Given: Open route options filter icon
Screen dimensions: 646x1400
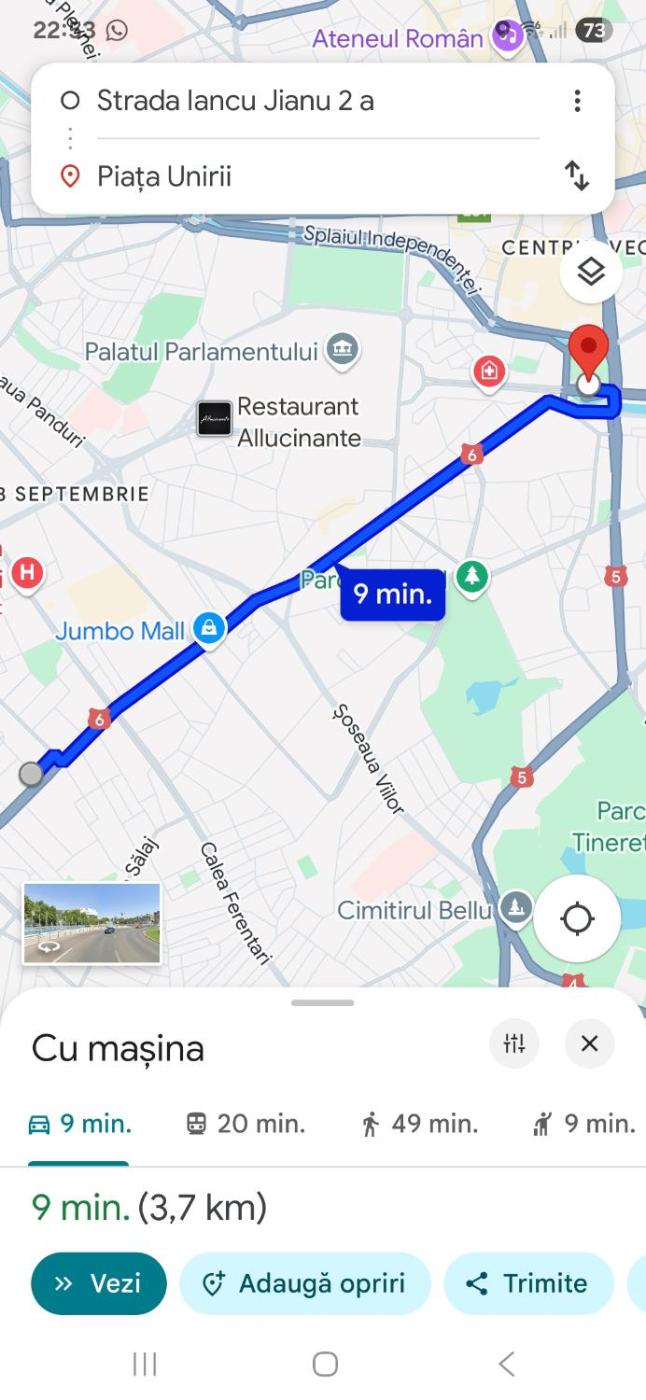Looking at the screenshot, I should click(514, 1044).
